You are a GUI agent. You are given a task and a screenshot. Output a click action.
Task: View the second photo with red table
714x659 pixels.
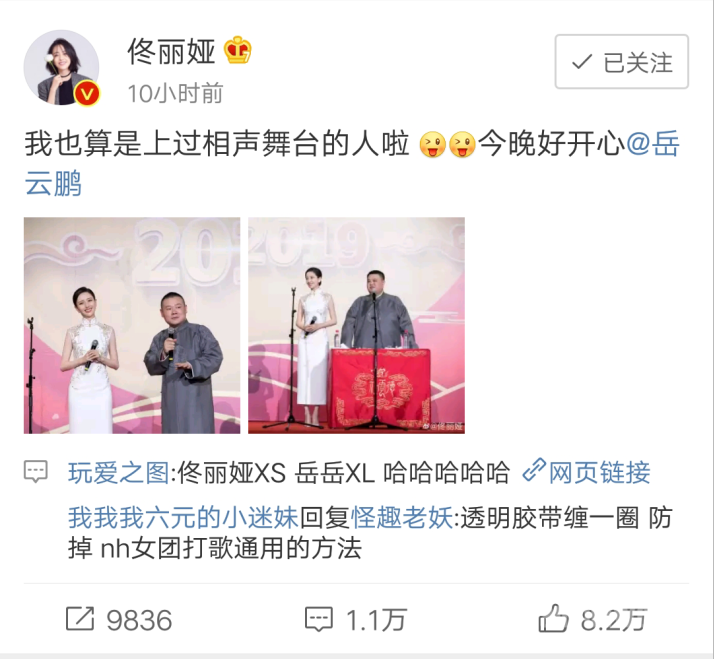pos(356,325)
